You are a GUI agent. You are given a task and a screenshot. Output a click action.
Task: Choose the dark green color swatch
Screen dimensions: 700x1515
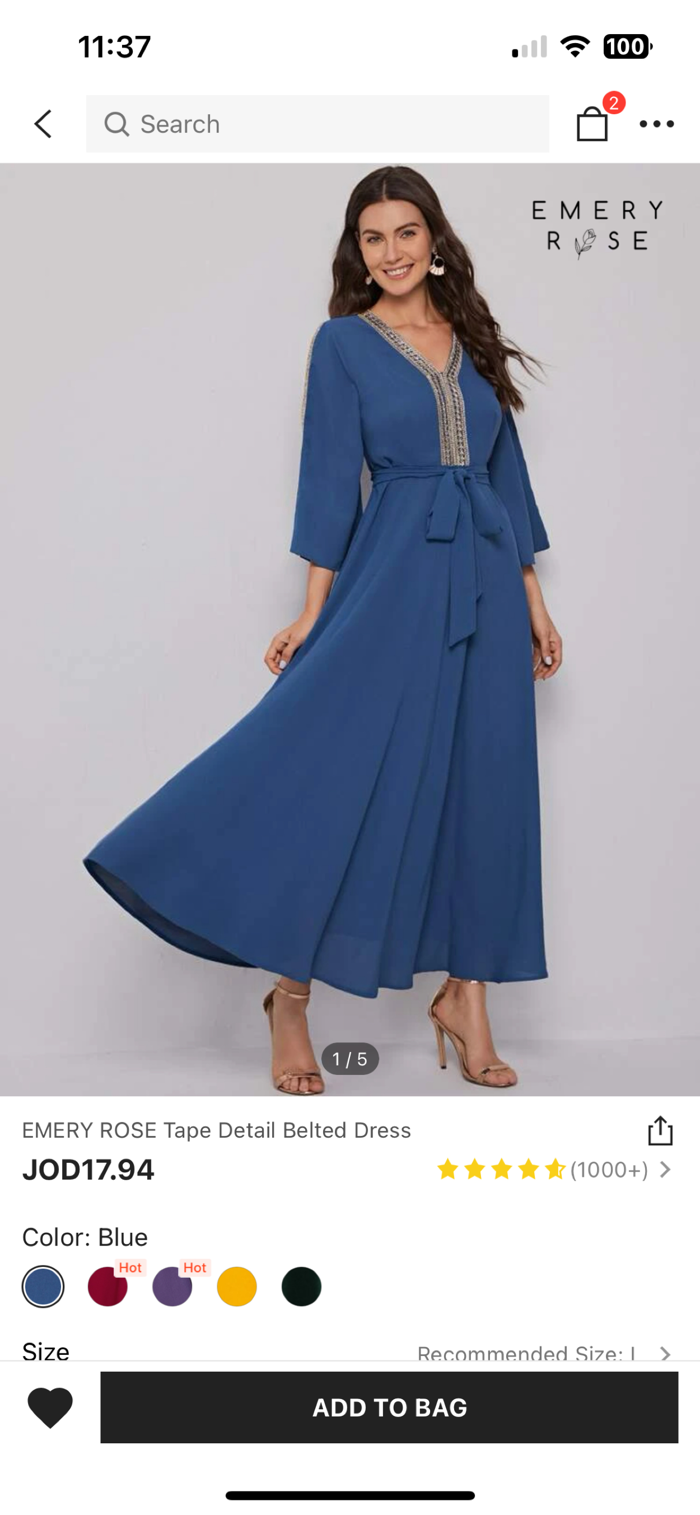[301, 1286]
